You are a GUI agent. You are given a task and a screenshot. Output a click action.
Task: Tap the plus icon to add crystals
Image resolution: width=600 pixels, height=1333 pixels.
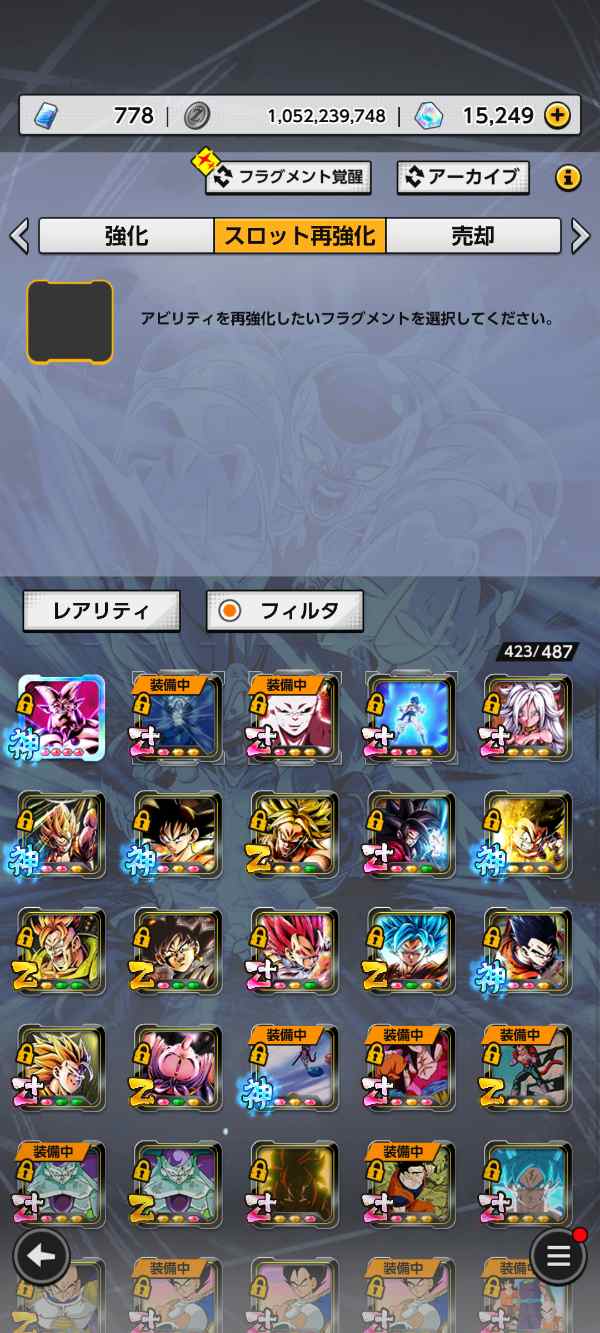click(557, 116)
